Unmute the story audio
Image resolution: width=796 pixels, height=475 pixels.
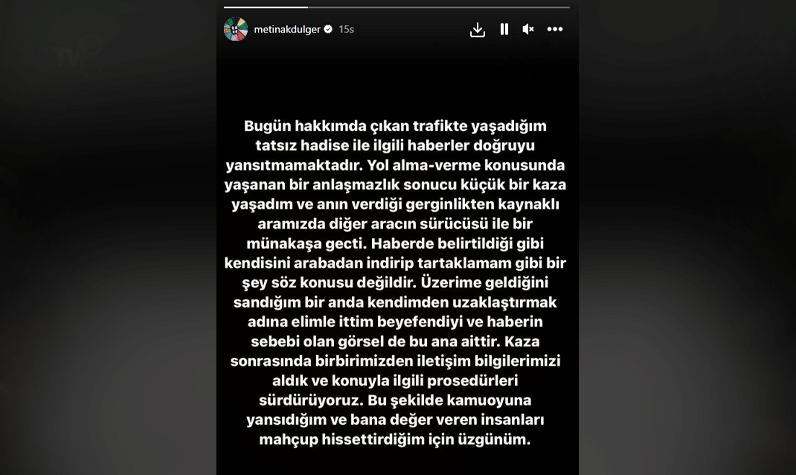(528, 30)
